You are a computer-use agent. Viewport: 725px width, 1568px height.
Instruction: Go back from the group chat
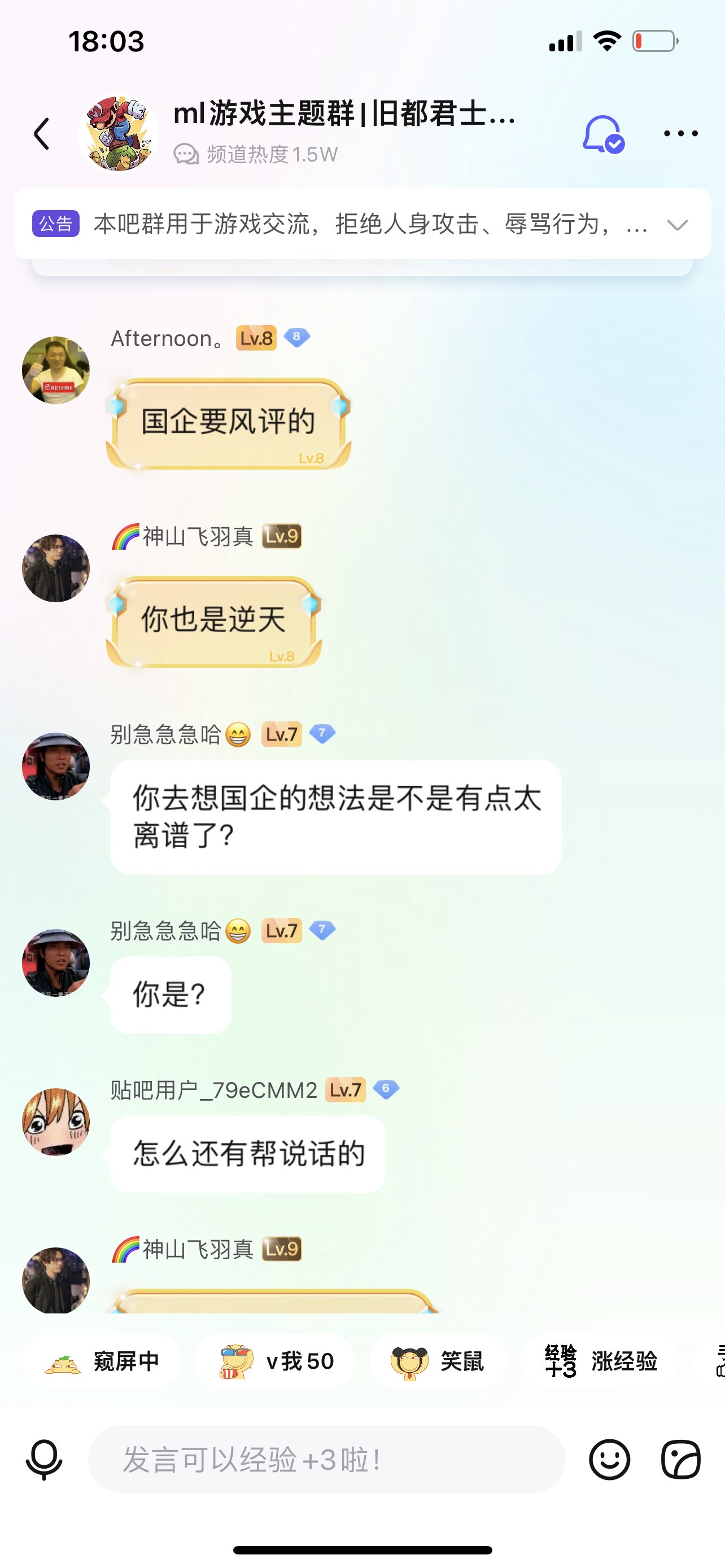coord(41,133)
